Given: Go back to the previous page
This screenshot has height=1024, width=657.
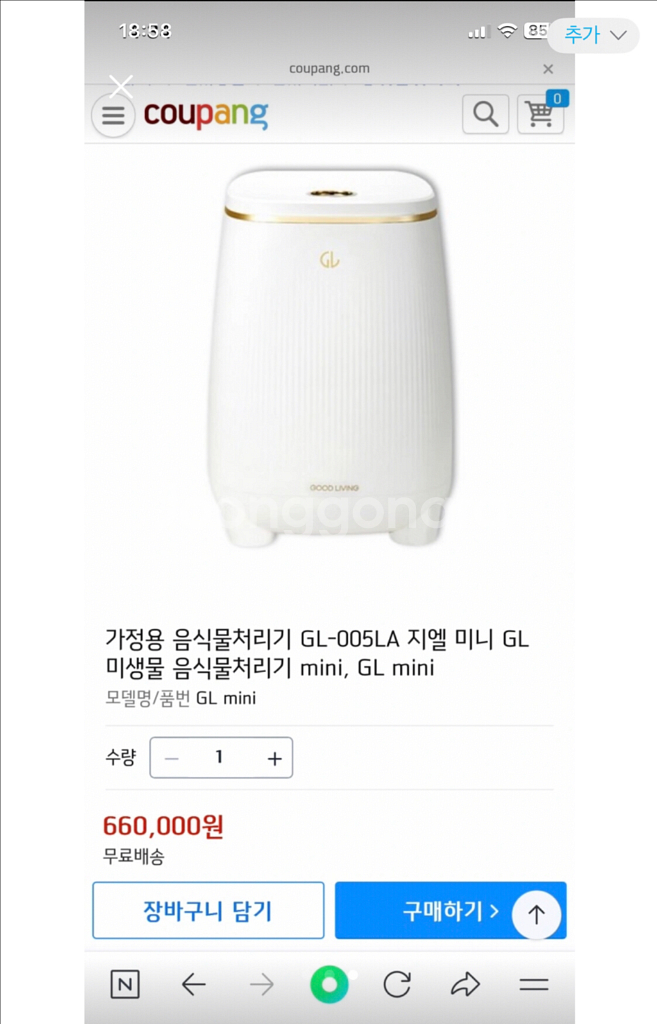Looking at the screenshot, I should pos(193,985).
